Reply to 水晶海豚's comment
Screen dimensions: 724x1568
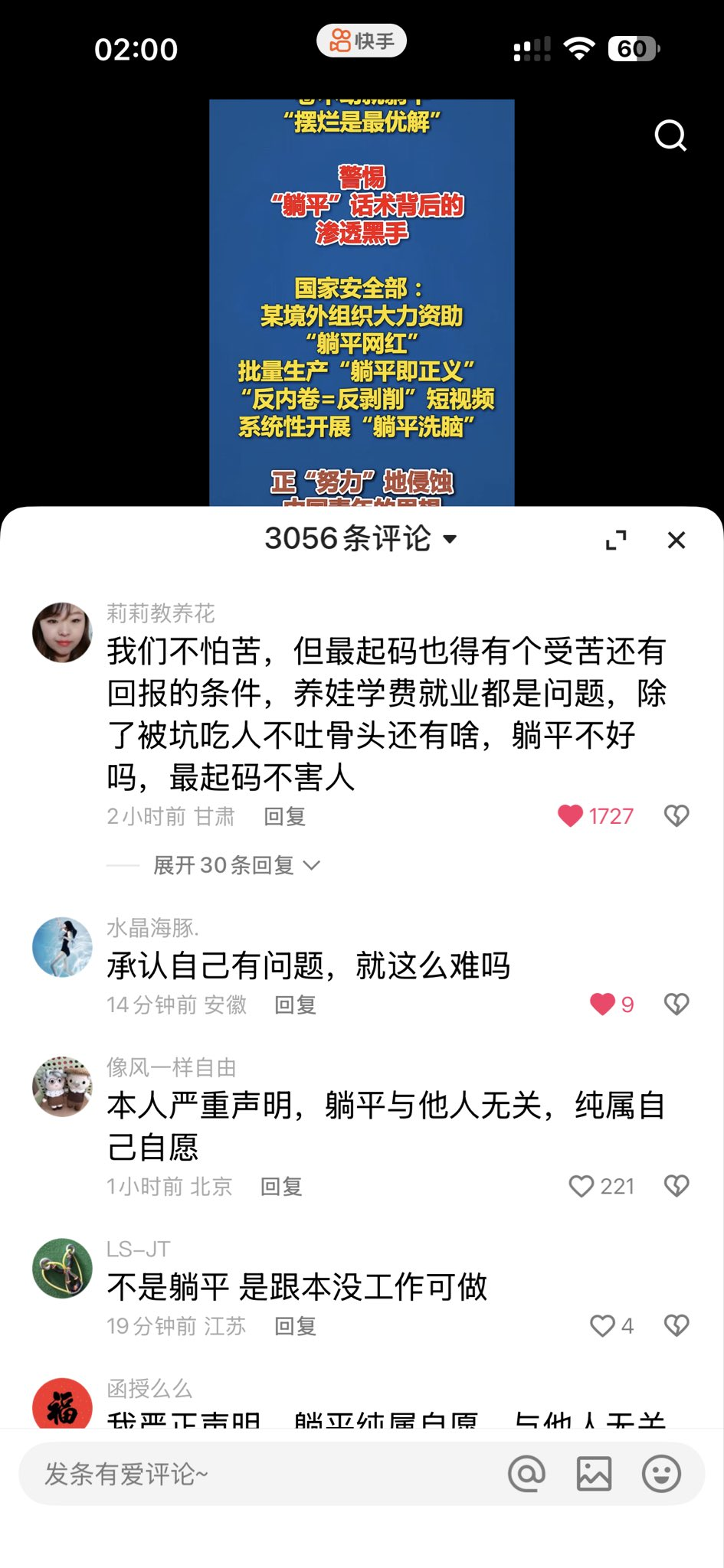click(x=295, y=1004)
